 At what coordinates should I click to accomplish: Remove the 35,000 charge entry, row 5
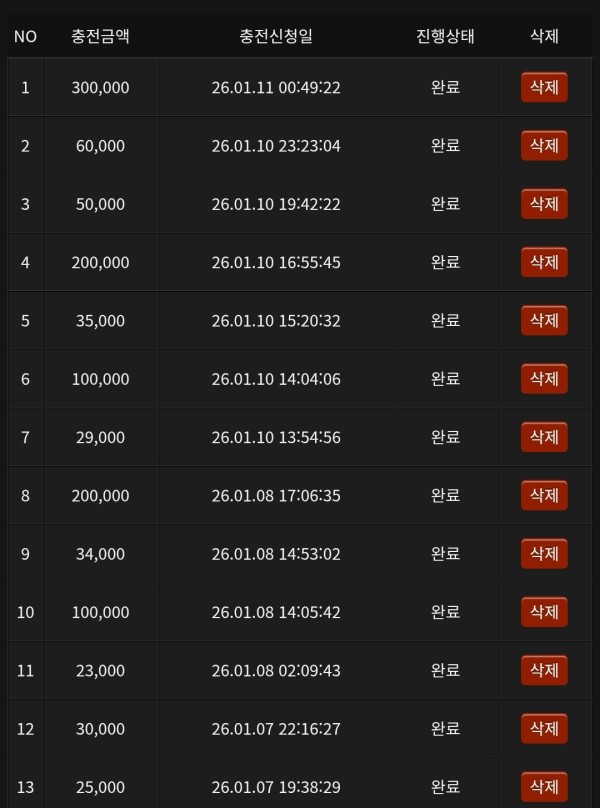(544, 320)
